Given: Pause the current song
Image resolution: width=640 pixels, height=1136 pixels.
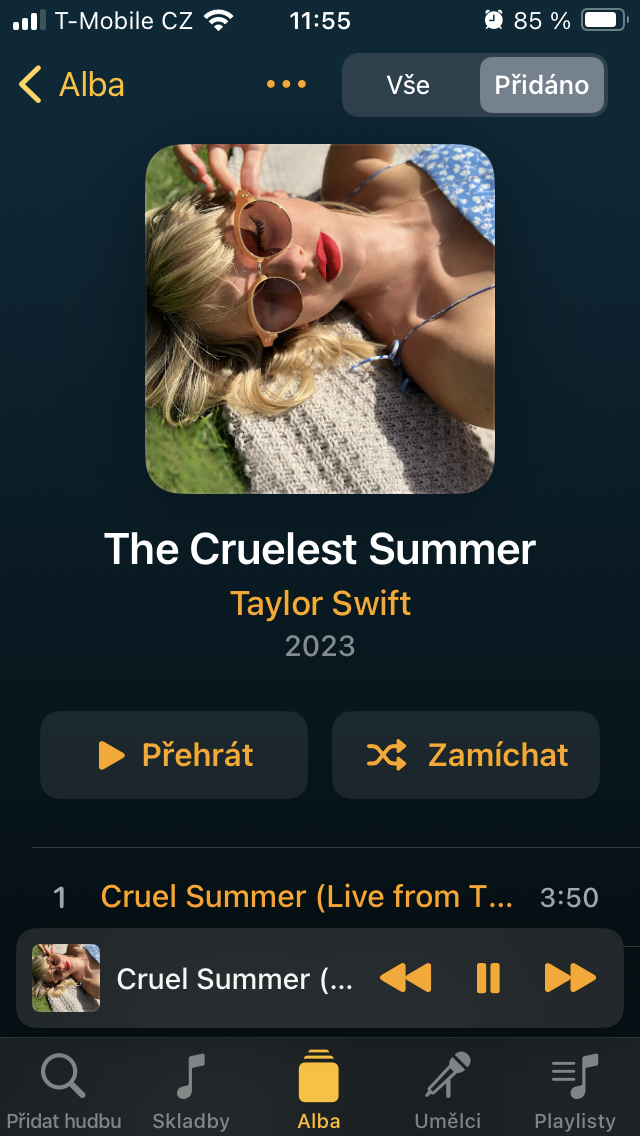Looking at the screenshot, I should pyautogui.click(x=488, y=978).
